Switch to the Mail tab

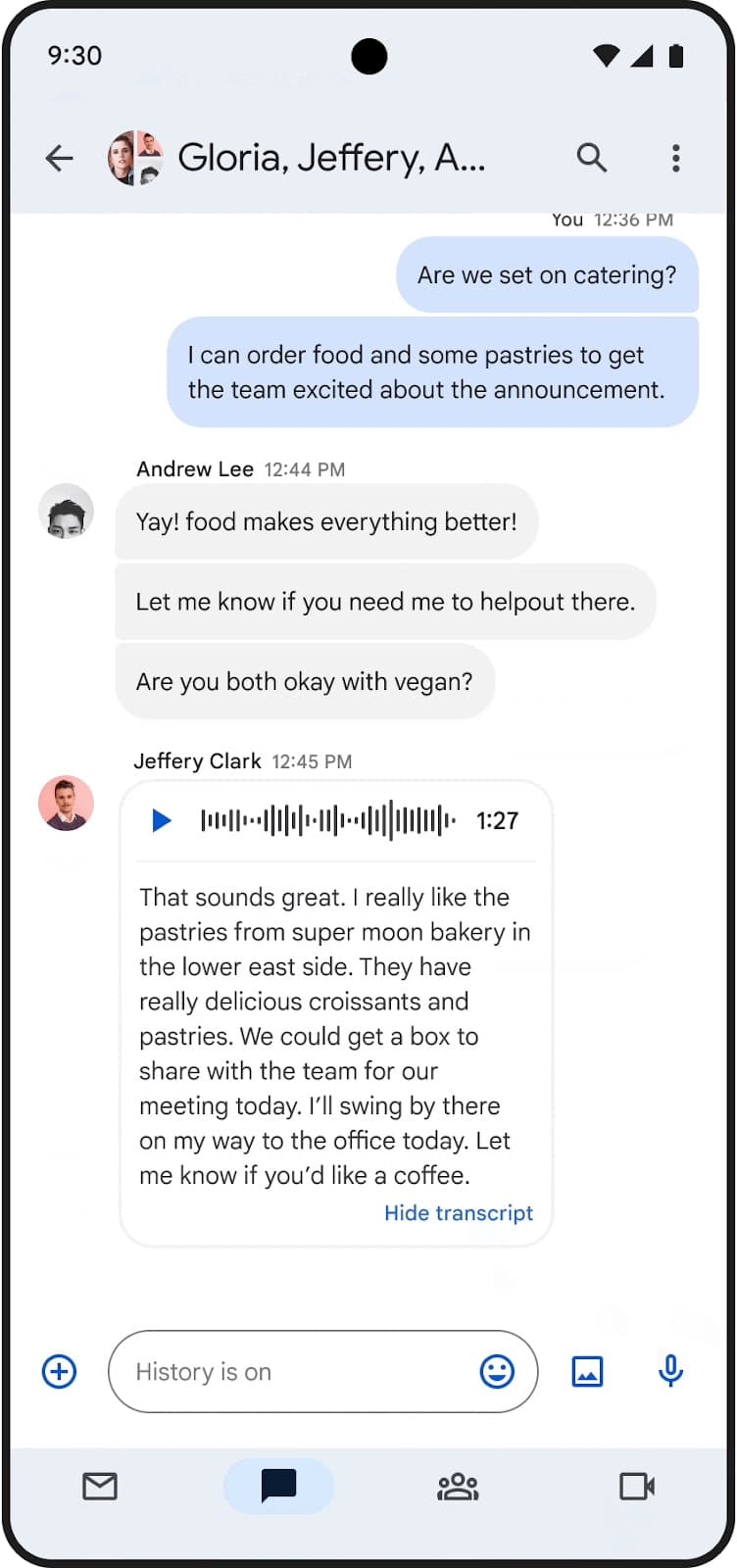coord(100,1487)
